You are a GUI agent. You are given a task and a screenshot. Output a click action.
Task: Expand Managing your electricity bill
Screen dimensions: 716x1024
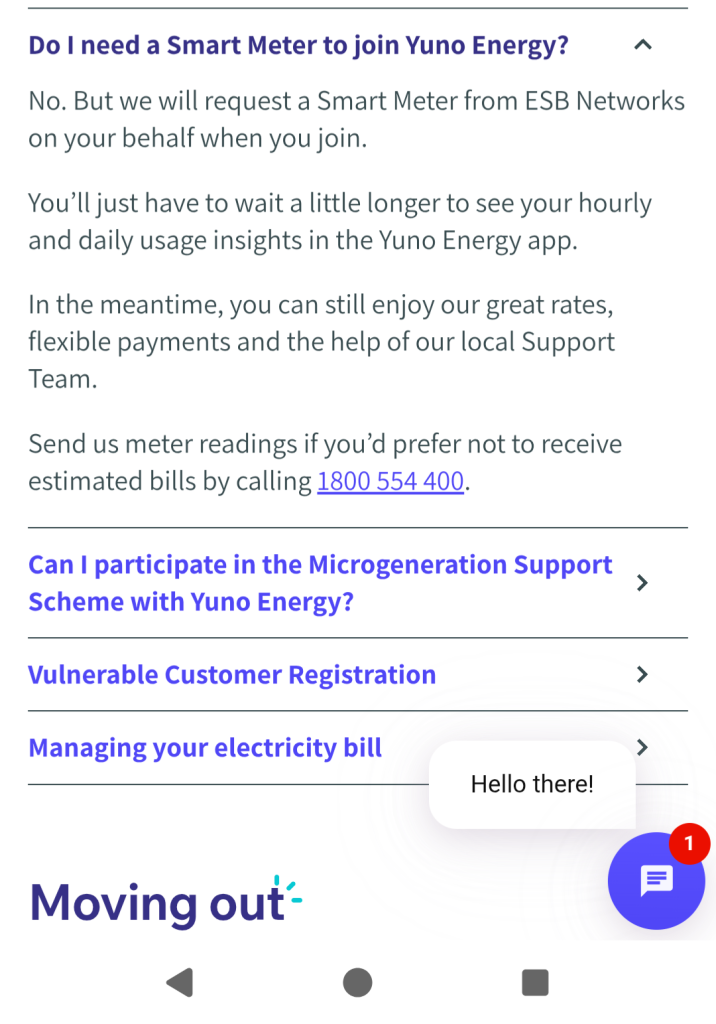[x=205, y=748]
